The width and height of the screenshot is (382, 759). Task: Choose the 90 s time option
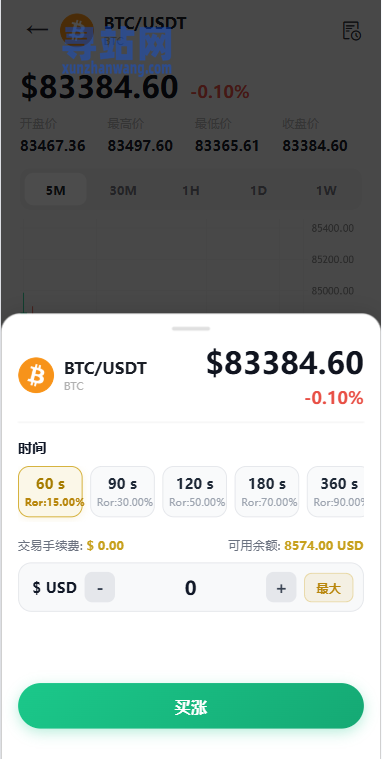tap(122, 491)
